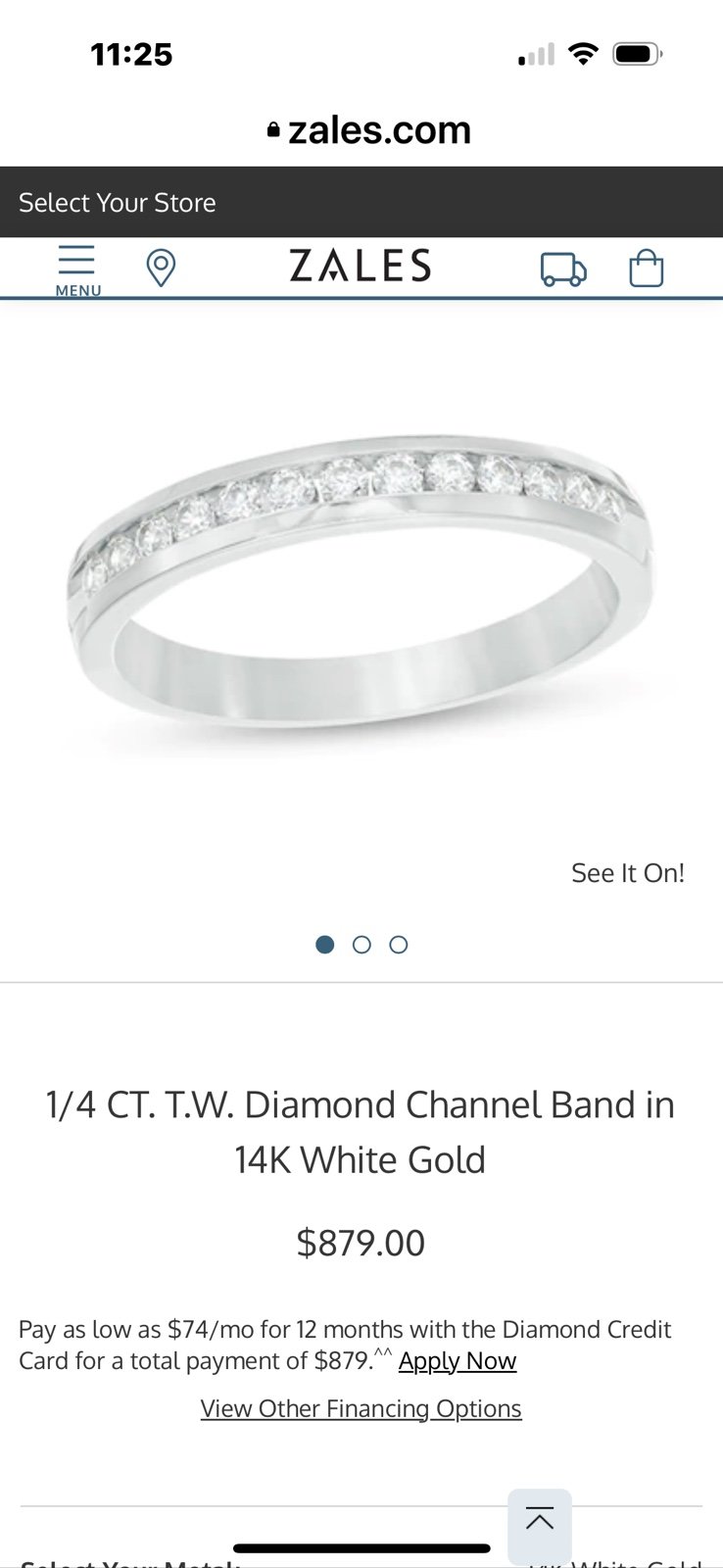Open the shopping bag
This screenshot has height=1568, width=723.
(646, 268)
